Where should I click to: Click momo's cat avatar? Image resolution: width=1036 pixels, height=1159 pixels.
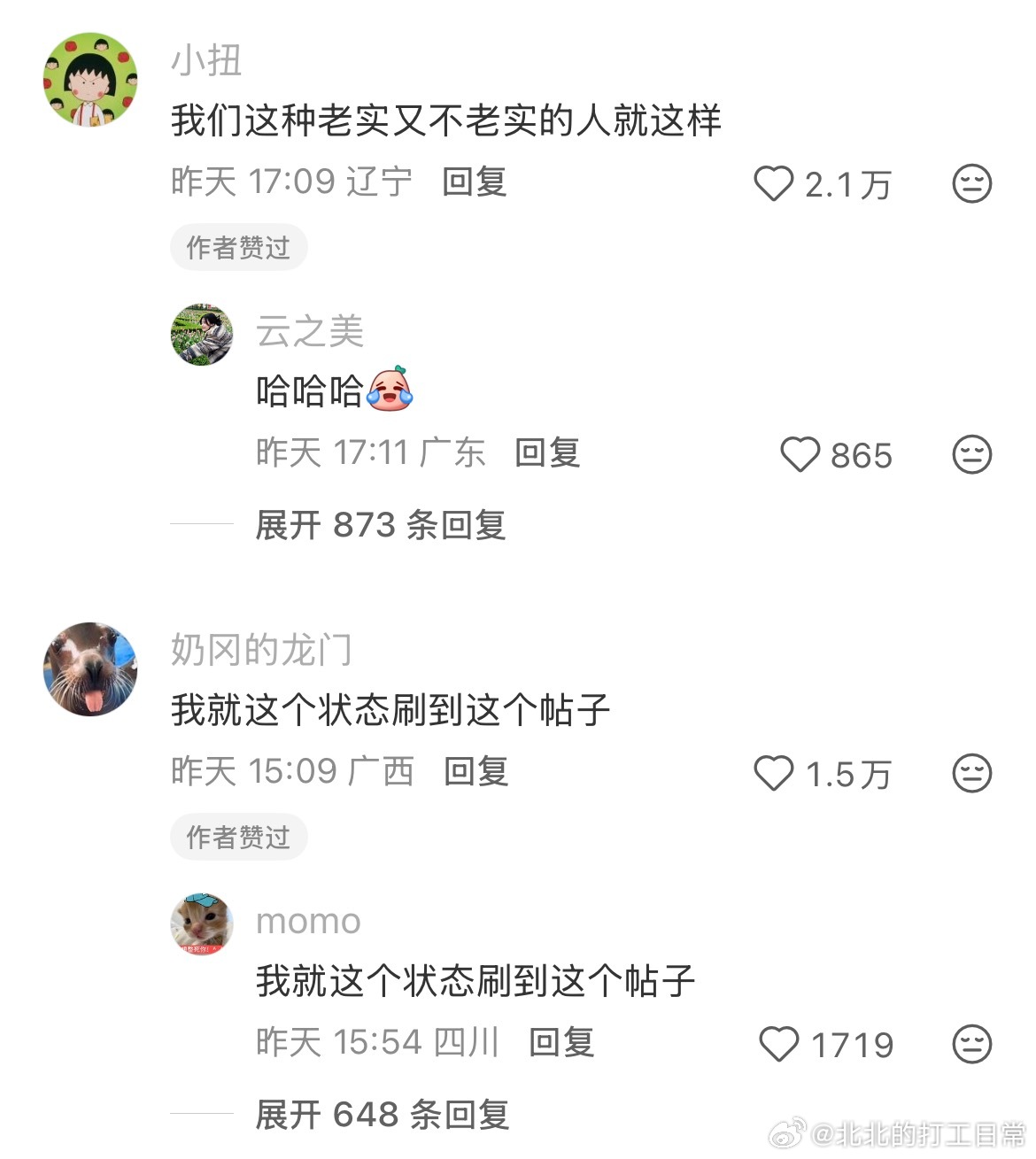point(201,923)
